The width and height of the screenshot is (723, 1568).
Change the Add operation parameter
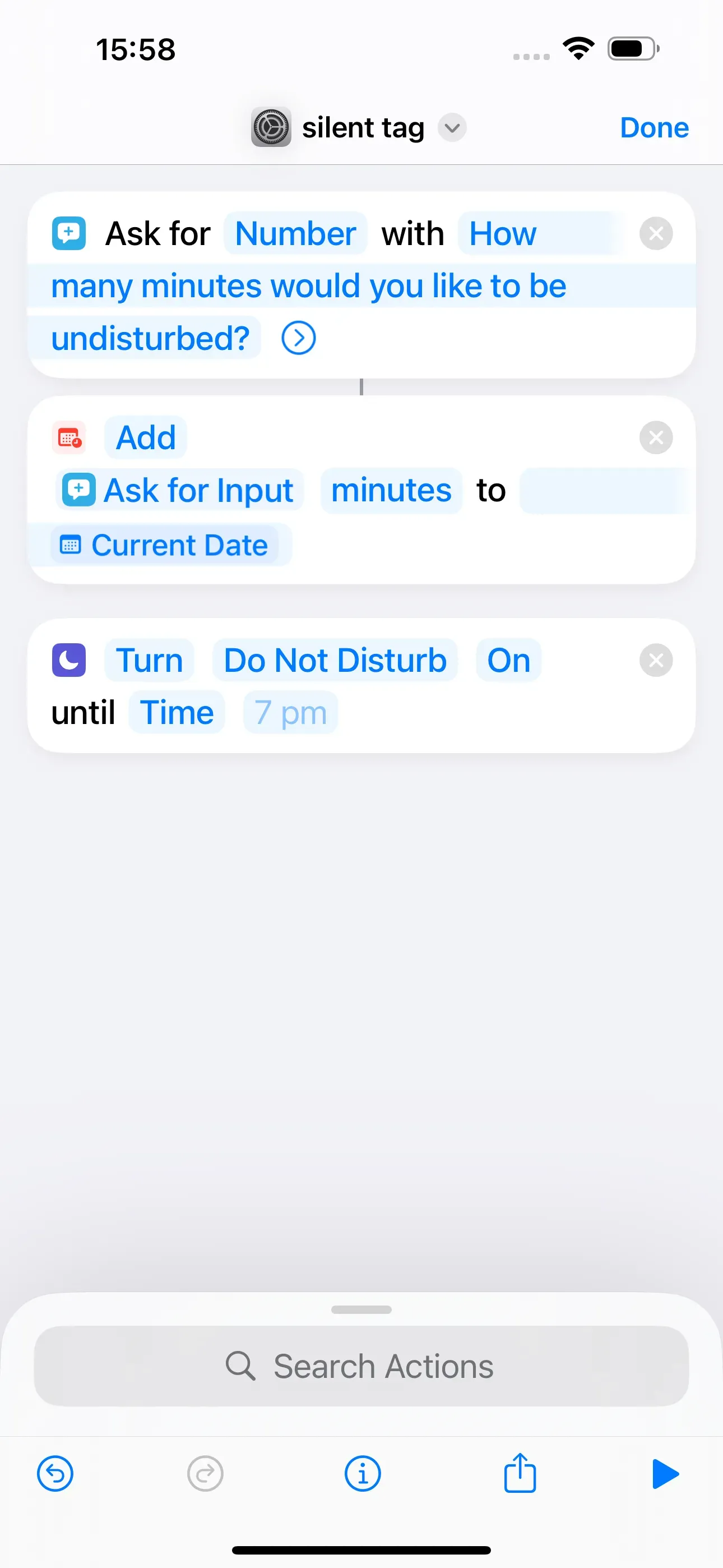tap(146, 437)
